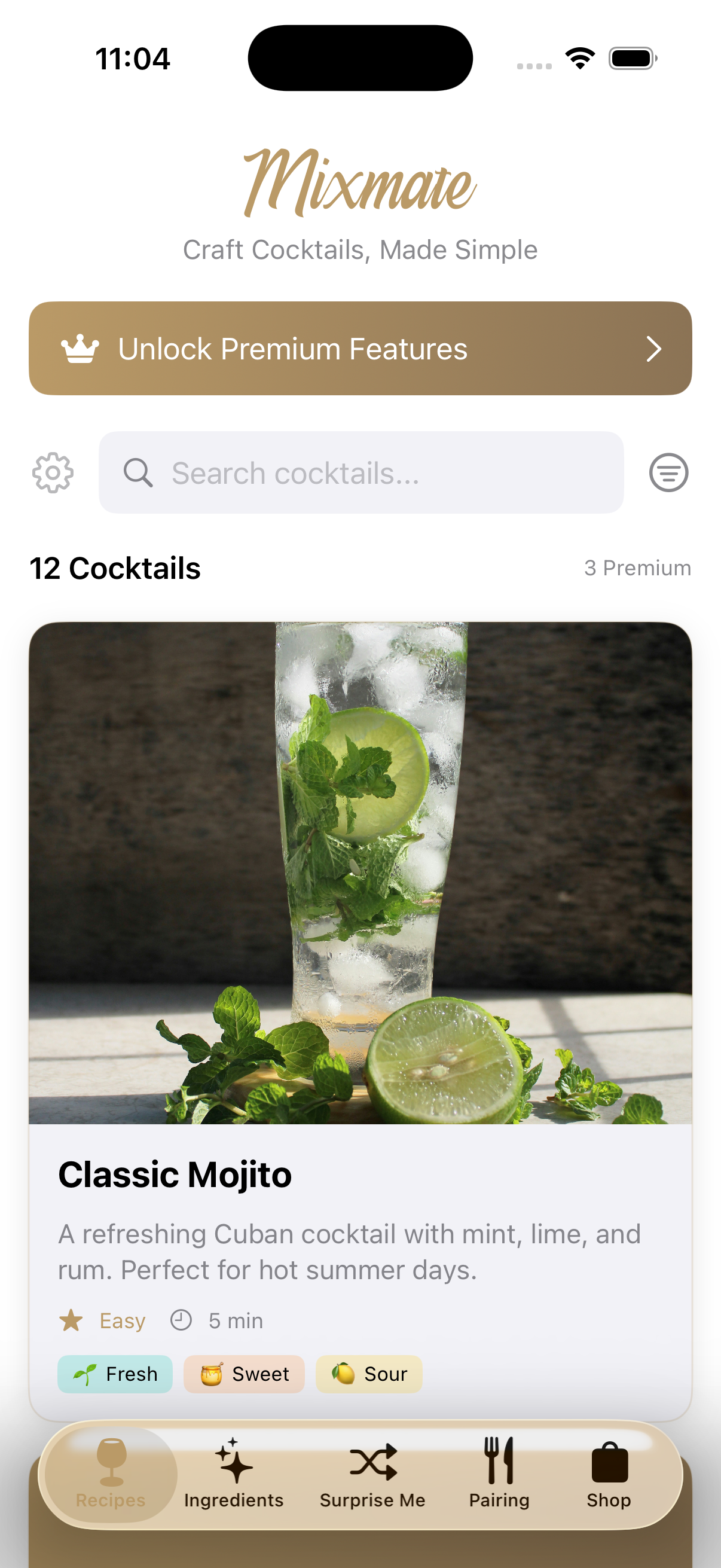Expand Unlock Premium Features via chevron

654,348
